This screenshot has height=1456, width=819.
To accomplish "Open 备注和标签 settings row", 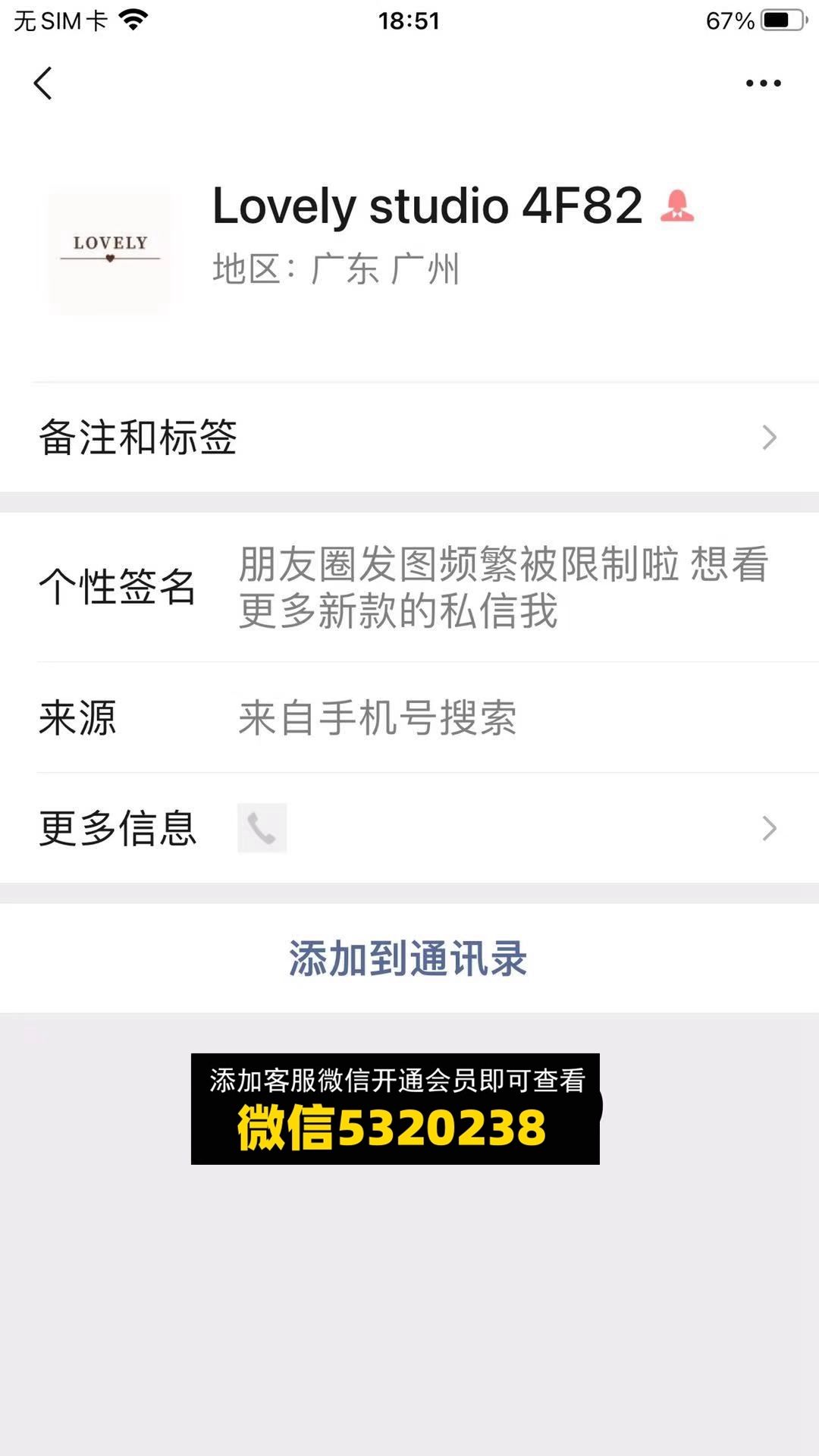I will (x=409, y=438).
